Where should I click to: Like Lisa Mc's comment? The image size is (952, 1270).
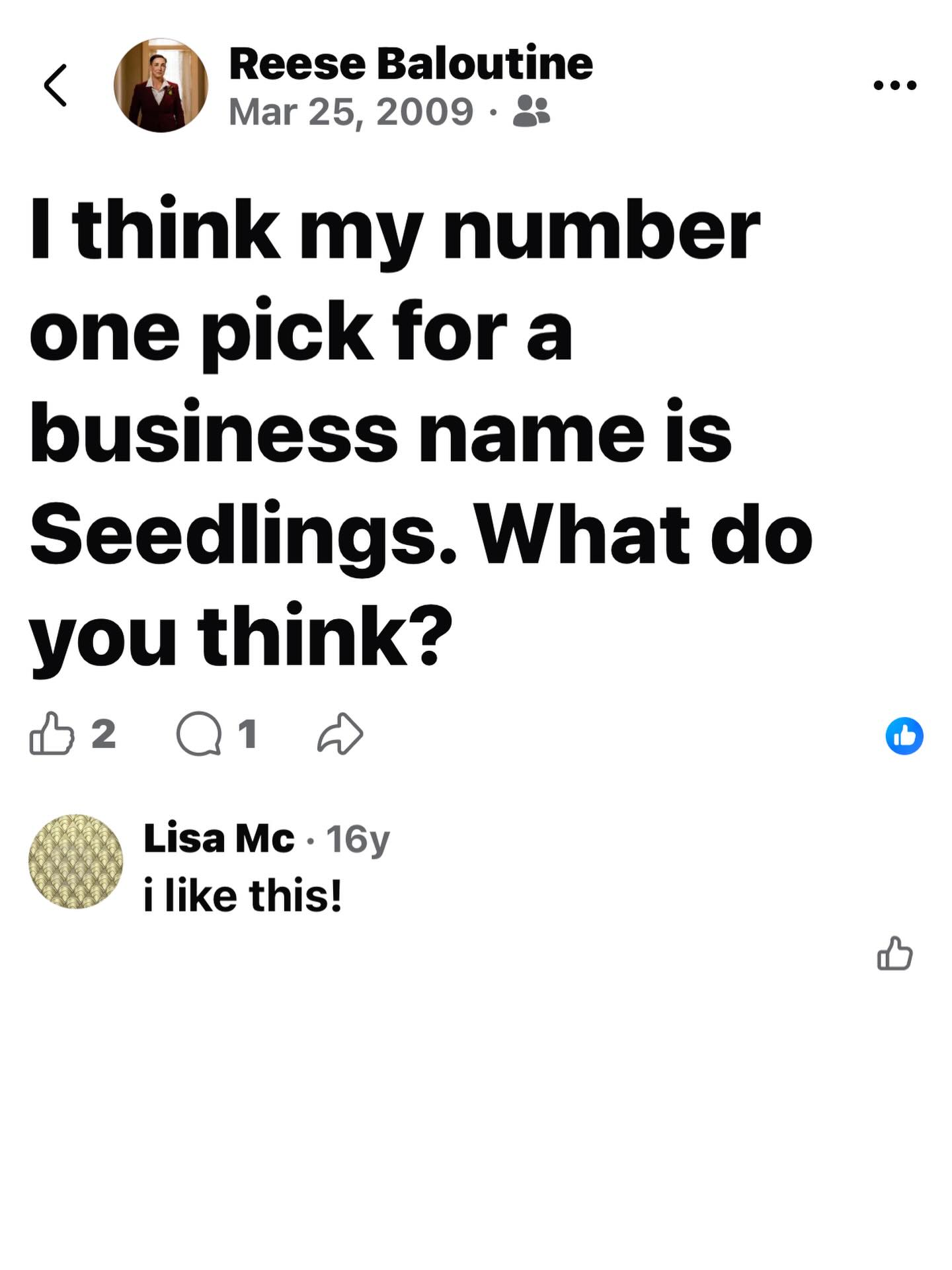tap(894, 954)
